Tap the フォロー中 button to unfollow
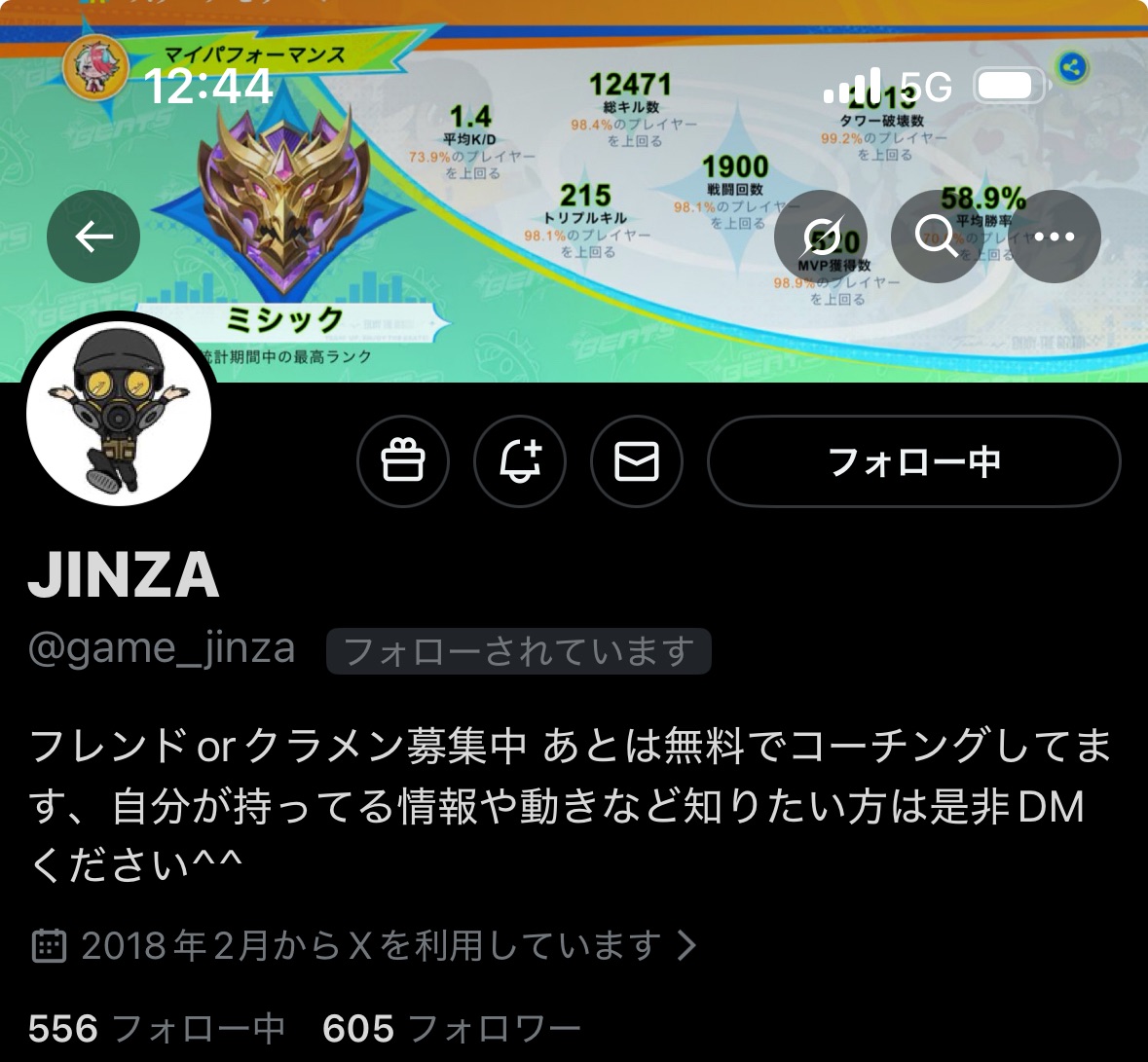Image resolution: width=1148 pixels, height=1062 pixels. pos(913,461)
